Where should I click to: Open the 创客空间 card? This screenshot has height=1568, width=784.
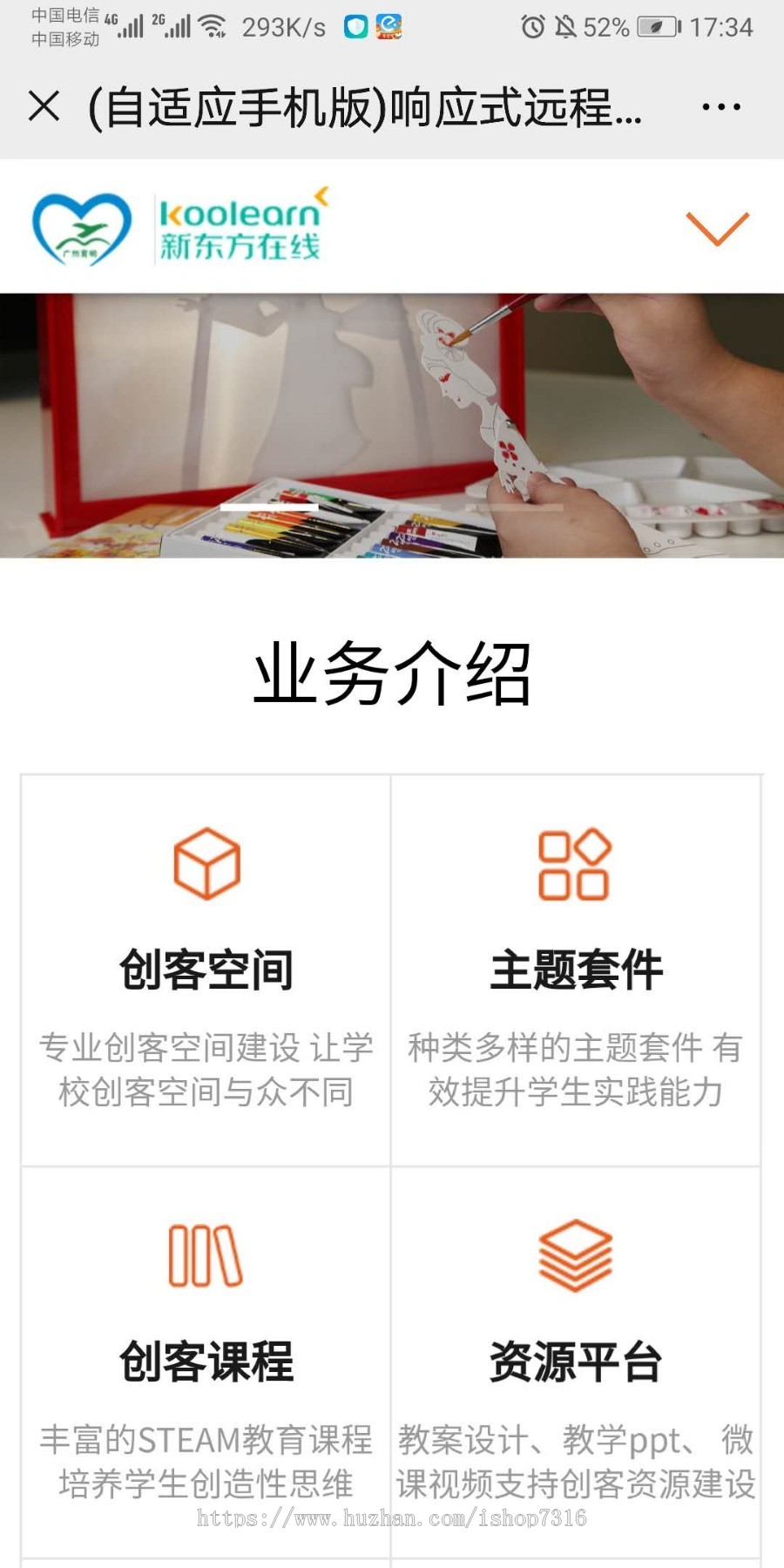tap(206, 970)
